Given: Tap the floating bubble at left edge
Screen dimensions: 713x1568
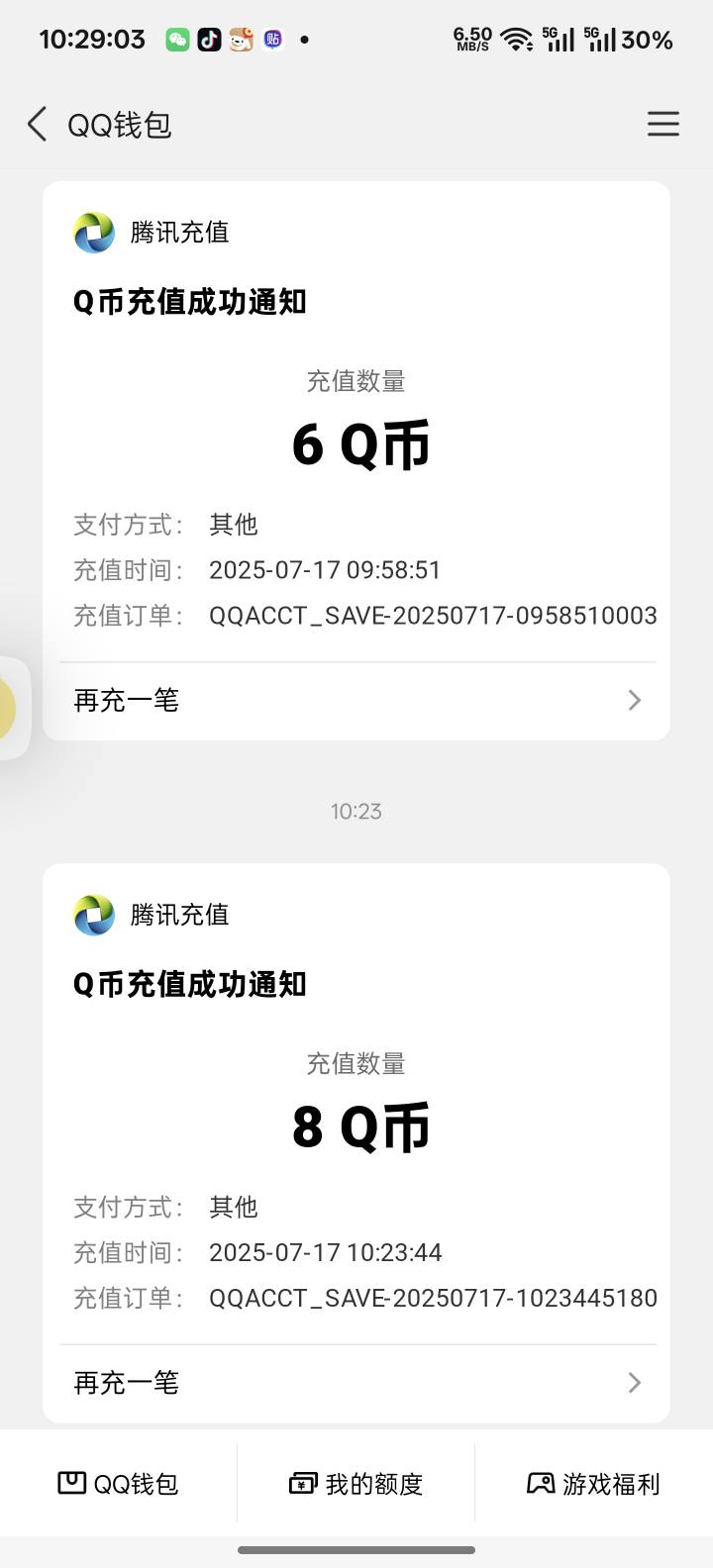Looking at the screenshot, I should tap(14, 708).
